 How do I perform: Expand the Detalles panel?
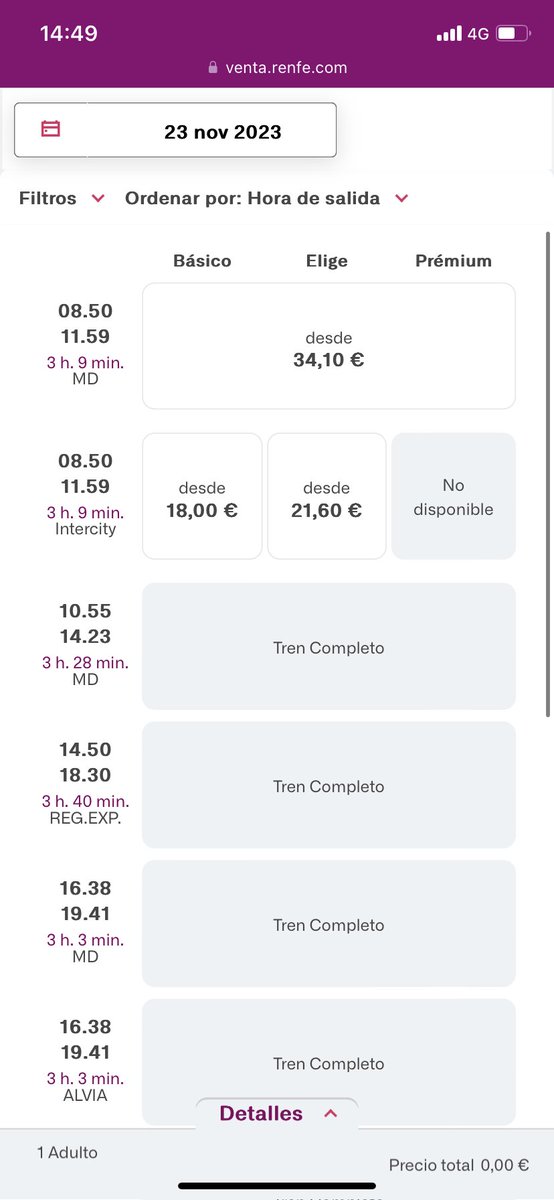(x=277, y=1113)
